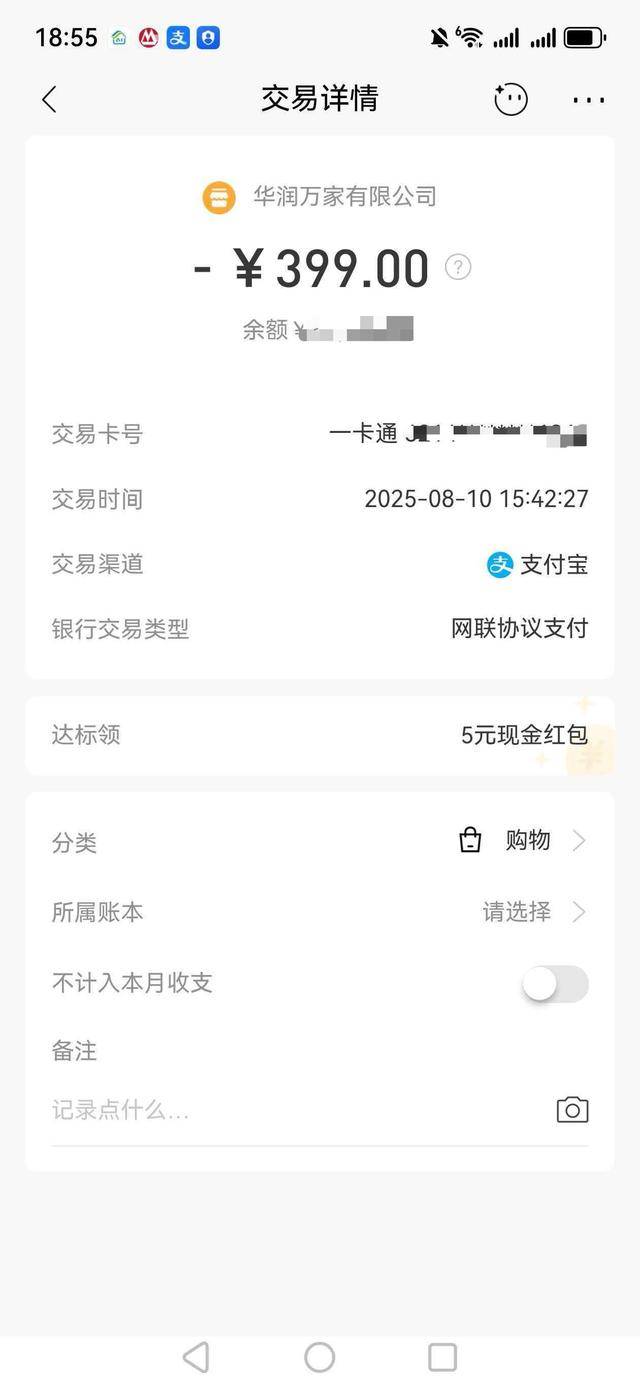Open the smiley assistant icon

click(x=510, y=99)
